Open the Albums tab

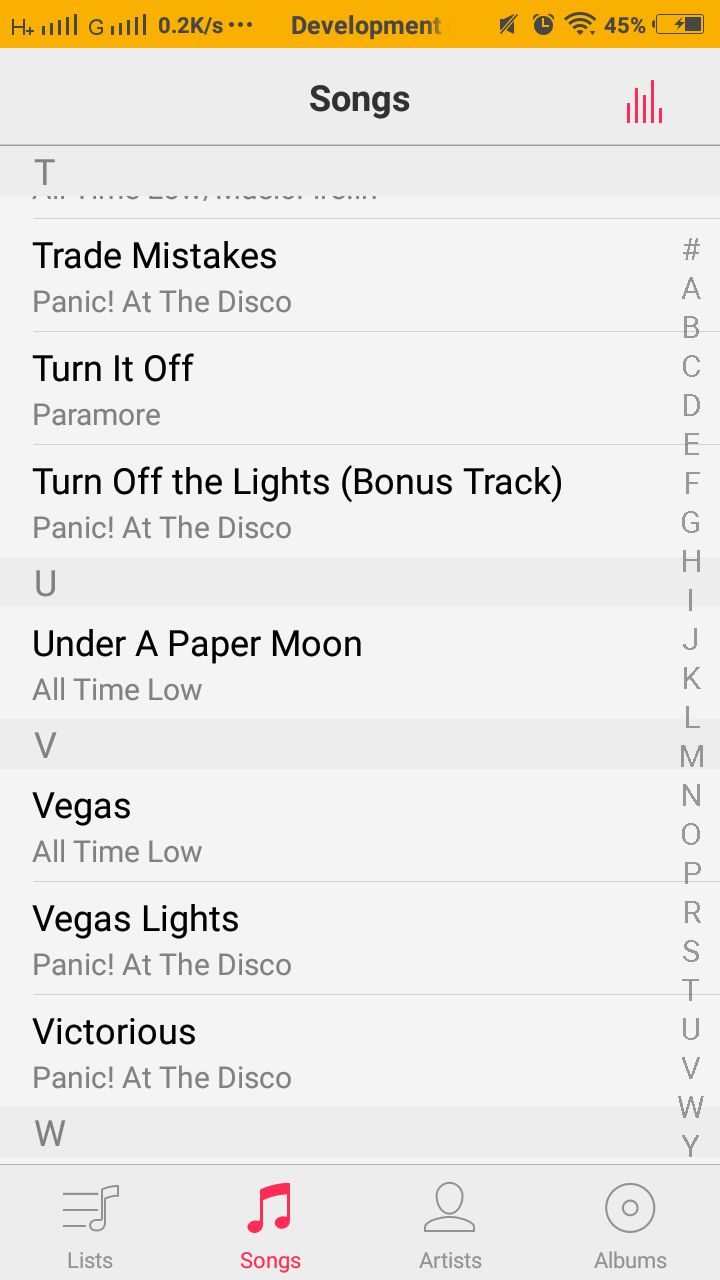click(x=630, y=1224)
